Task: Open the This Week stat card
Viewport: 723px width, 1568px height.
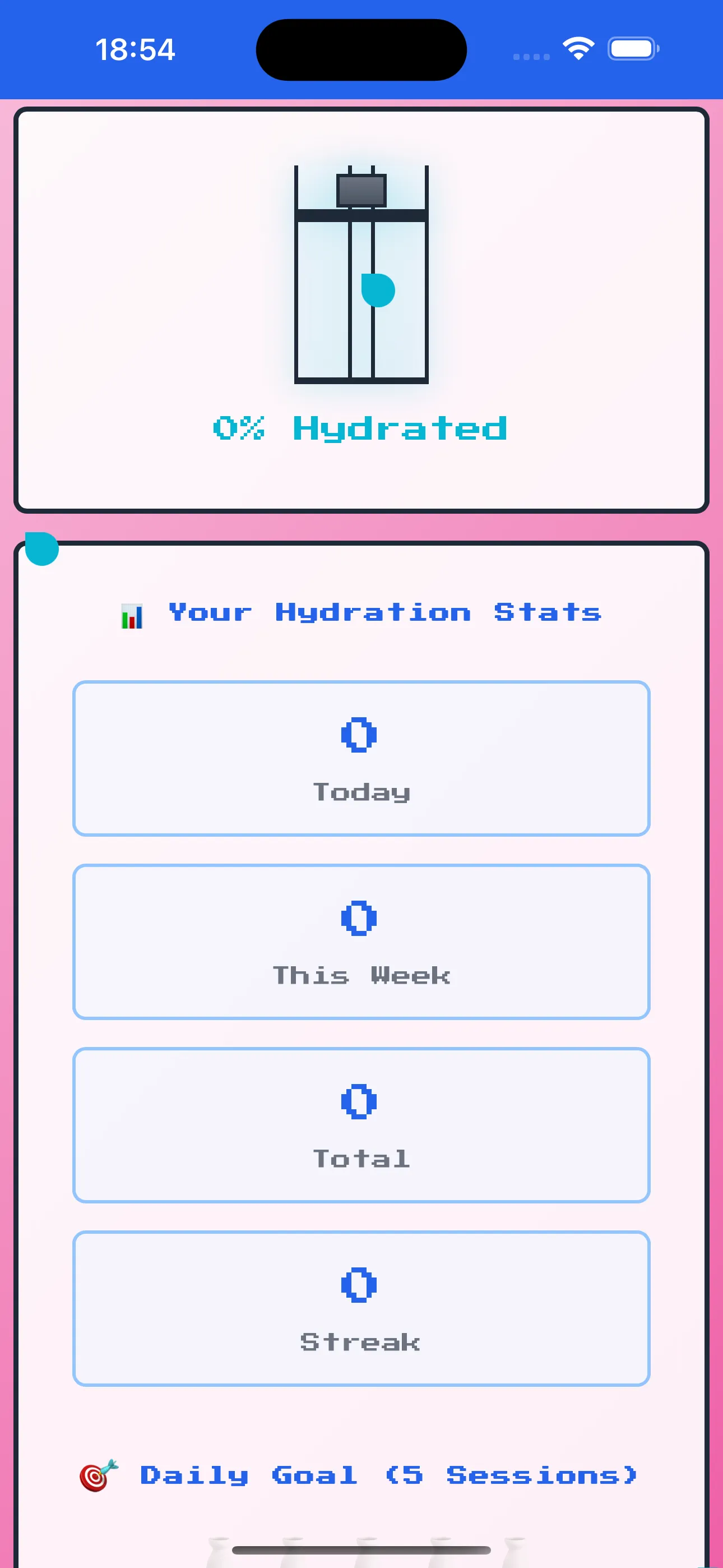Action: point(361,941)
